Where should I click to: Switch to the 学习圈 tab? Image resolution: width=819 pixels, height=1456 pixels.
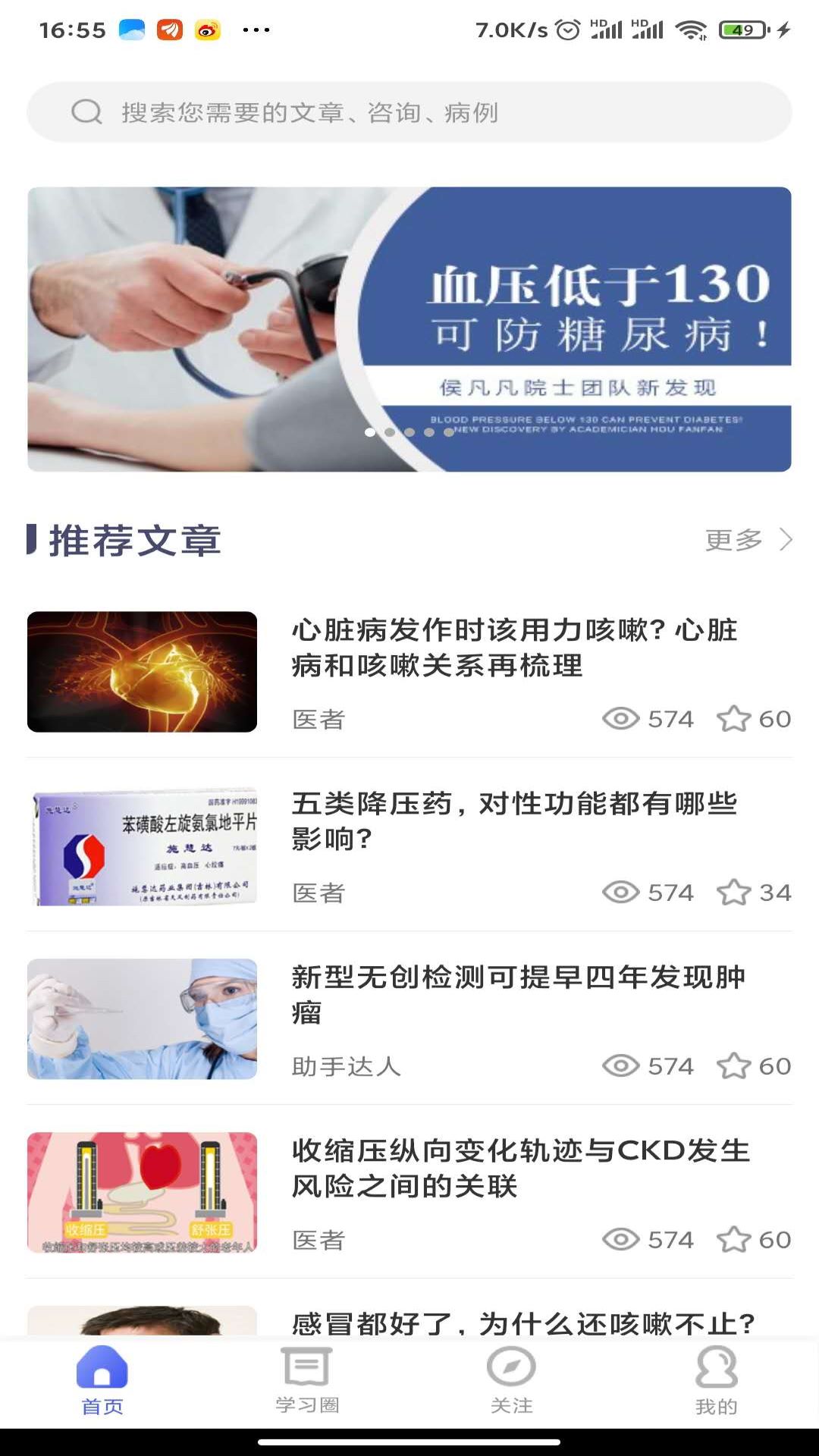pyautogui.click(x=307, y=1380)
